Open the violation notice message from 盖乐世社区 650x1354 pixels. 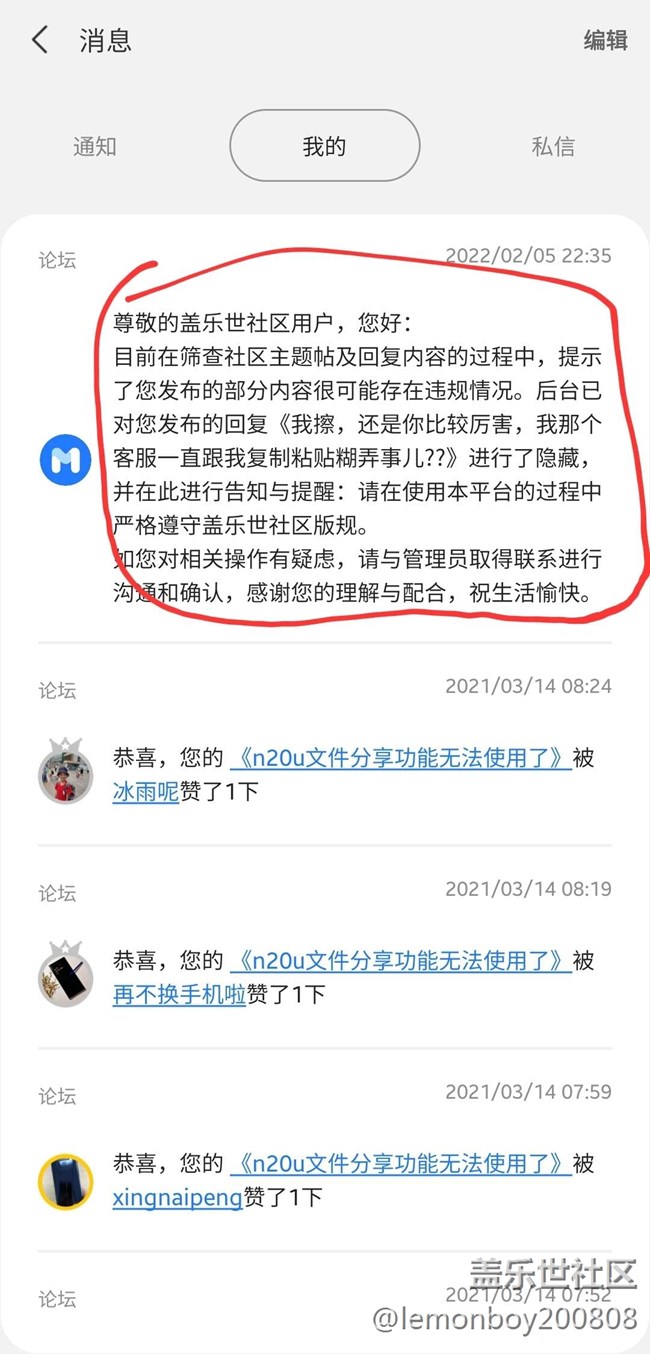coord(357,458)
